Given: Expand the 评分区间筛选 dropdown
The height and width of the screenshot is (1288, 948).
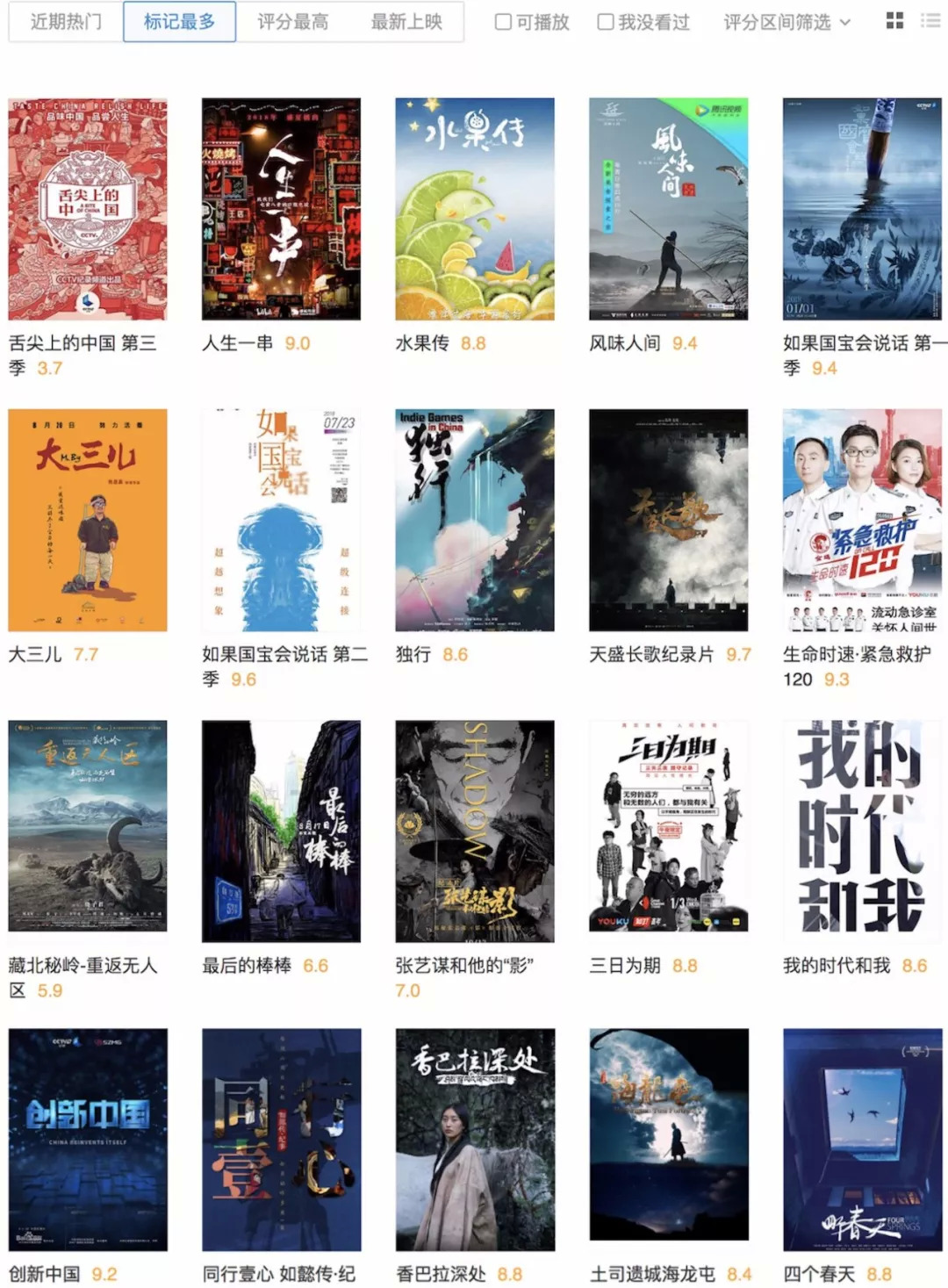Looking at the screenshot, I should click(786, 22).
